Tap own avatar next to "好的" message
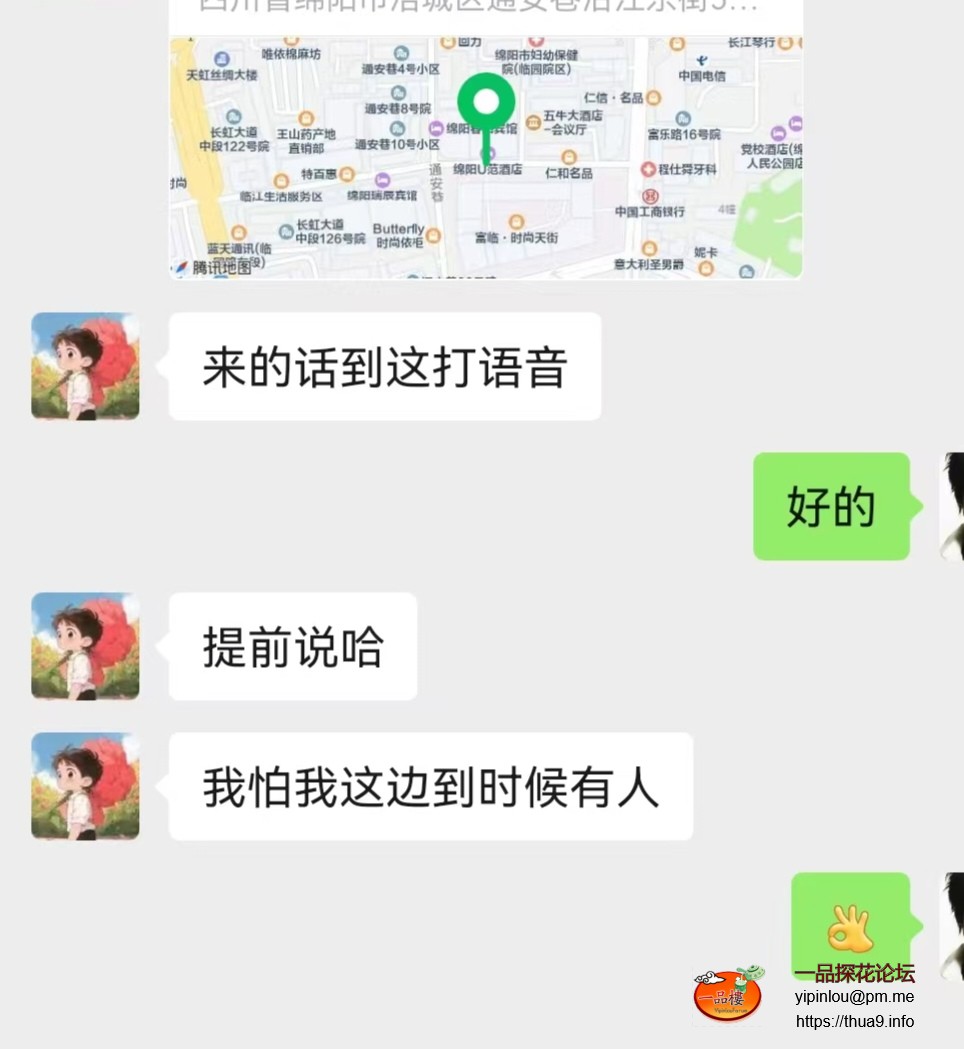964x1049 pixels. pyautogui.click(x=950, y=506)
